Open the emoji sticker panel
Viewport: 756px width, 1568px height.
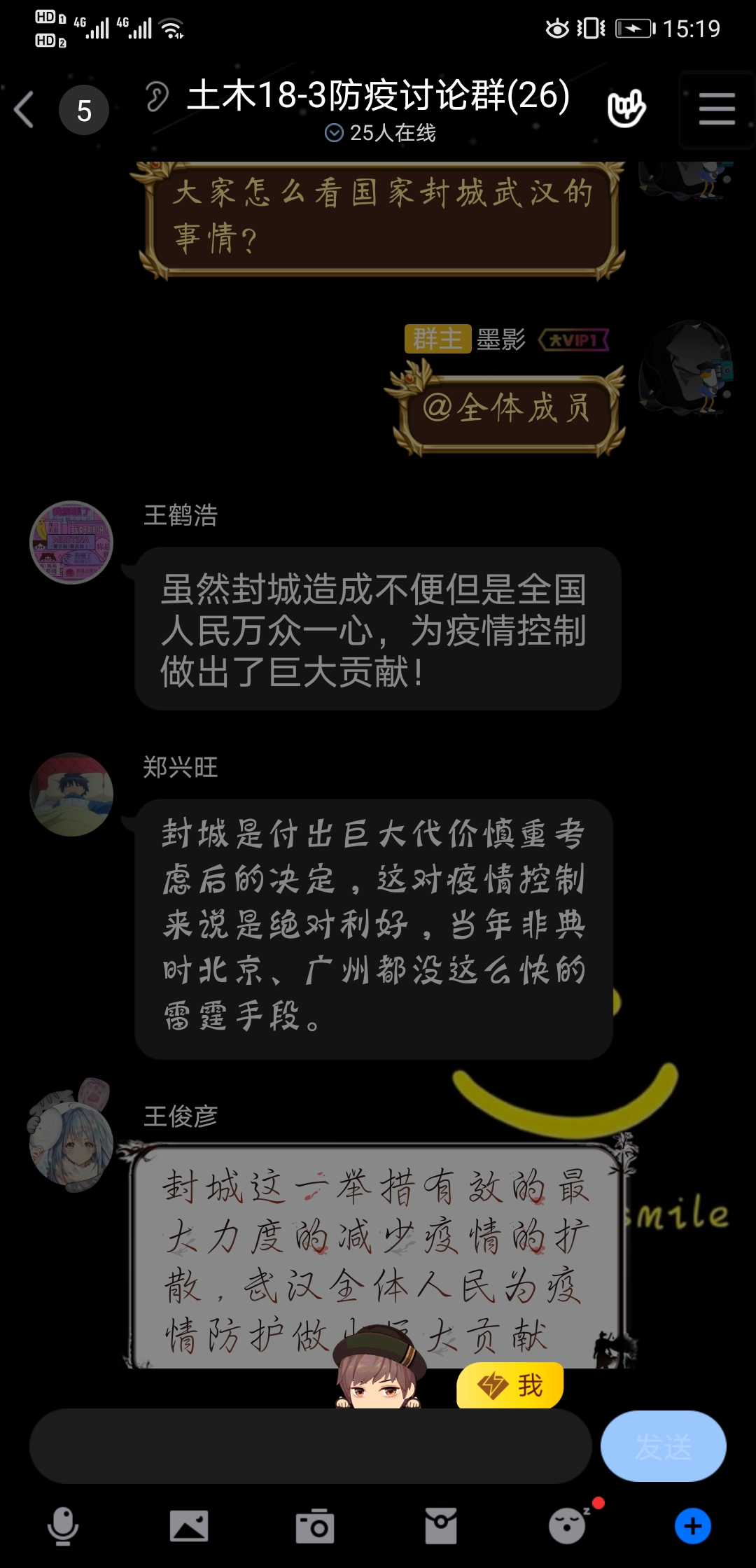tap(567, 1526)
